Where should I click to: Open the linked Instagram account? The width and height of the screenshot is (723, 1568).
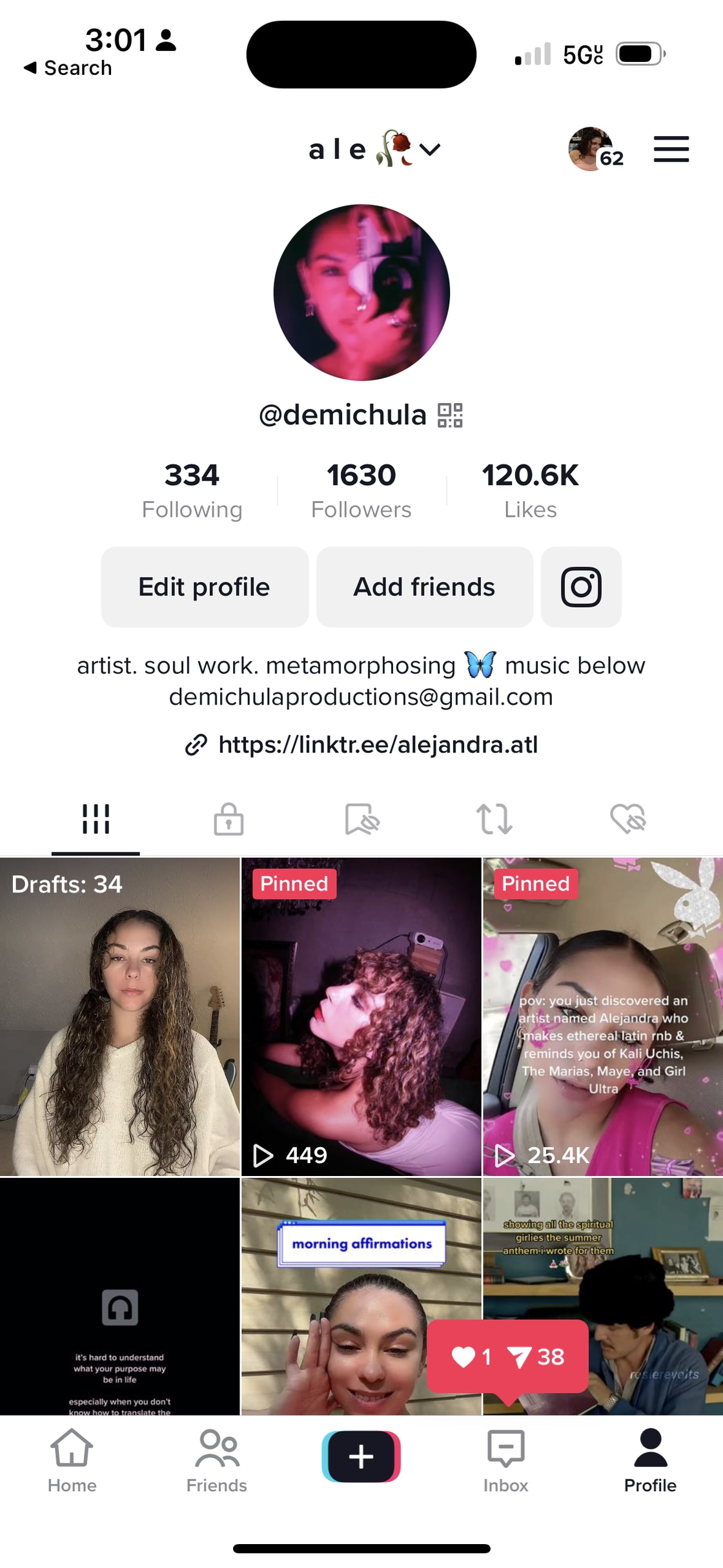coord(581,587)
